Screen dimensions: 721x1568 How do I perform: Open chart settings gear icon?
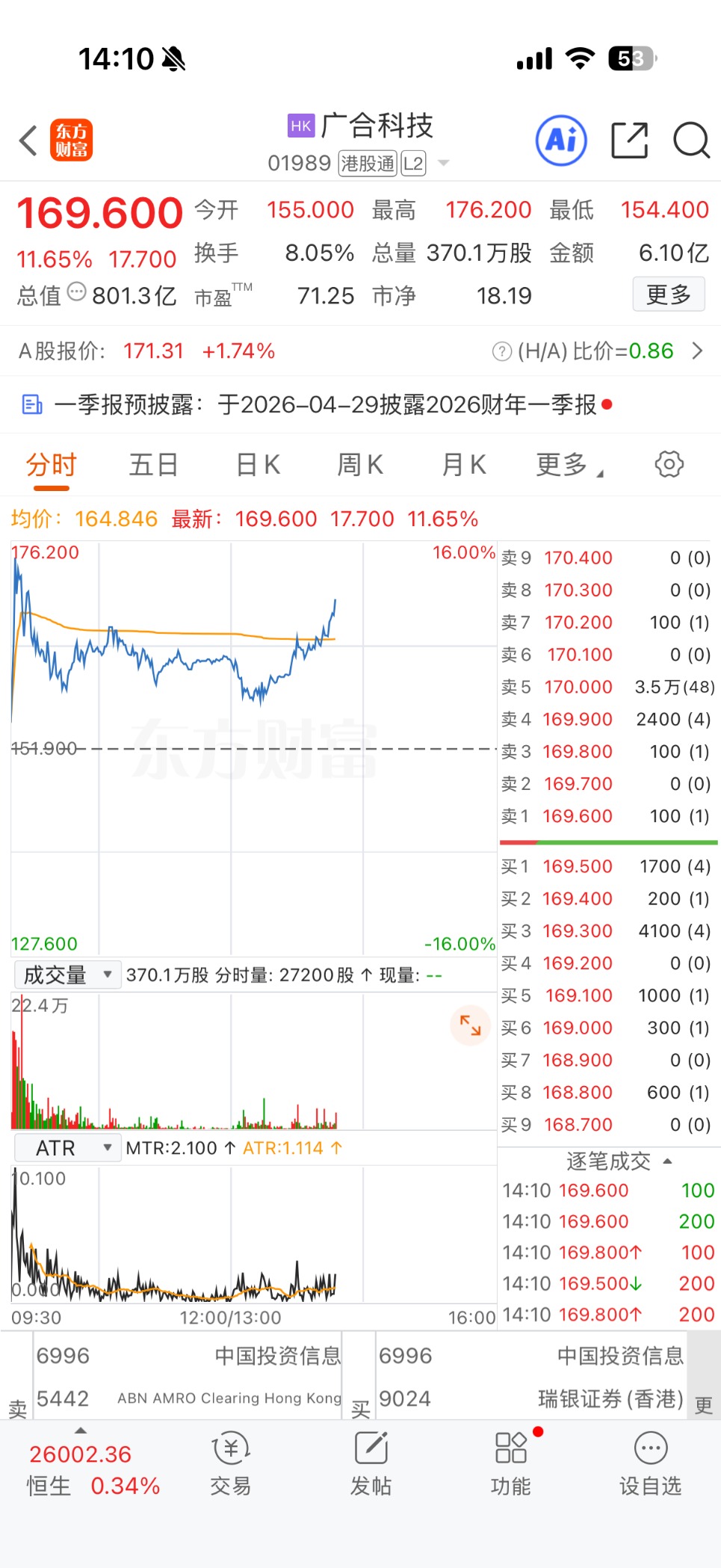pyautogui.click(x=669, y=464)
